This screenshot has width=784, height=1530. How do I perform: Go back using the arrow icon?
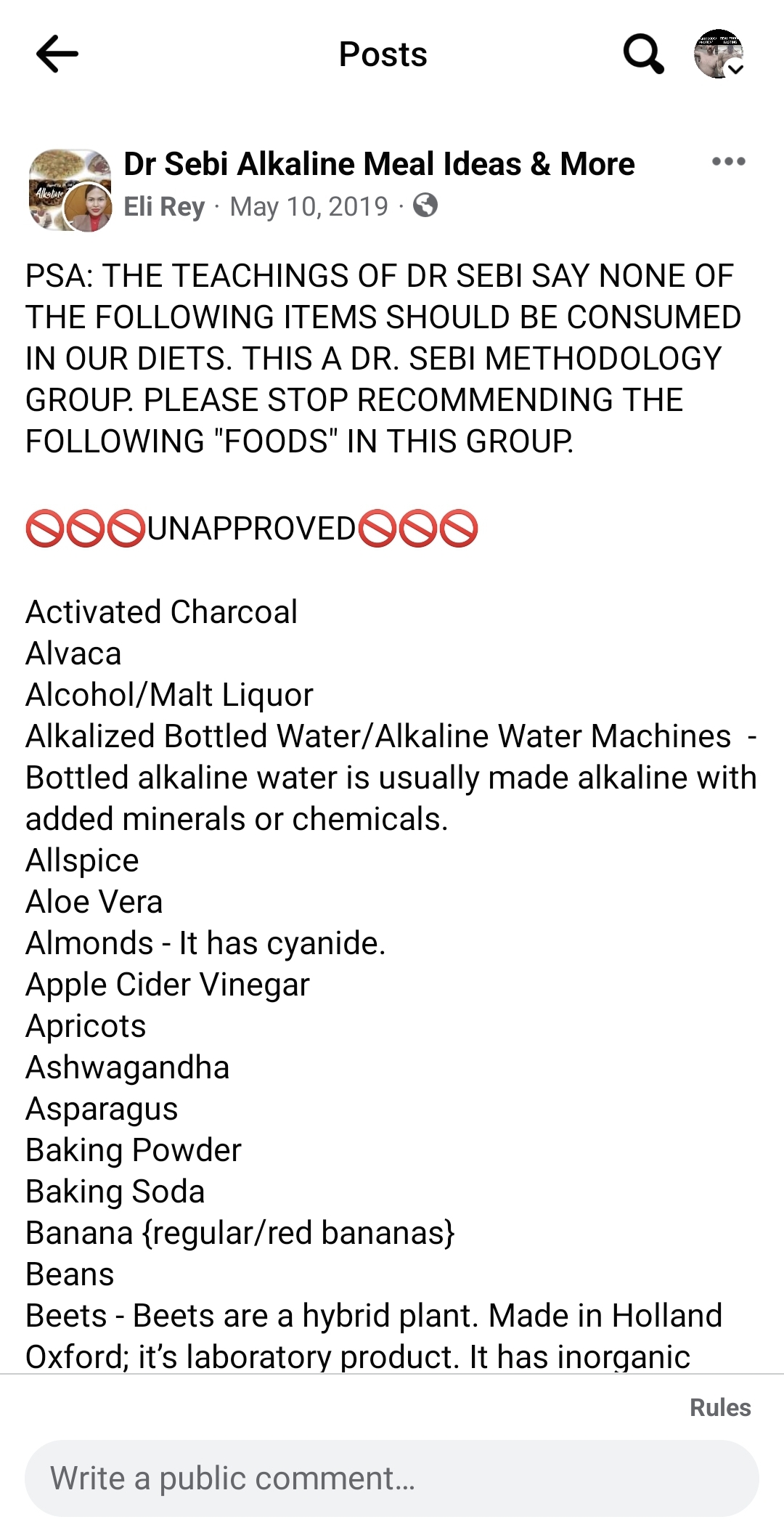[x=57, y=54]
